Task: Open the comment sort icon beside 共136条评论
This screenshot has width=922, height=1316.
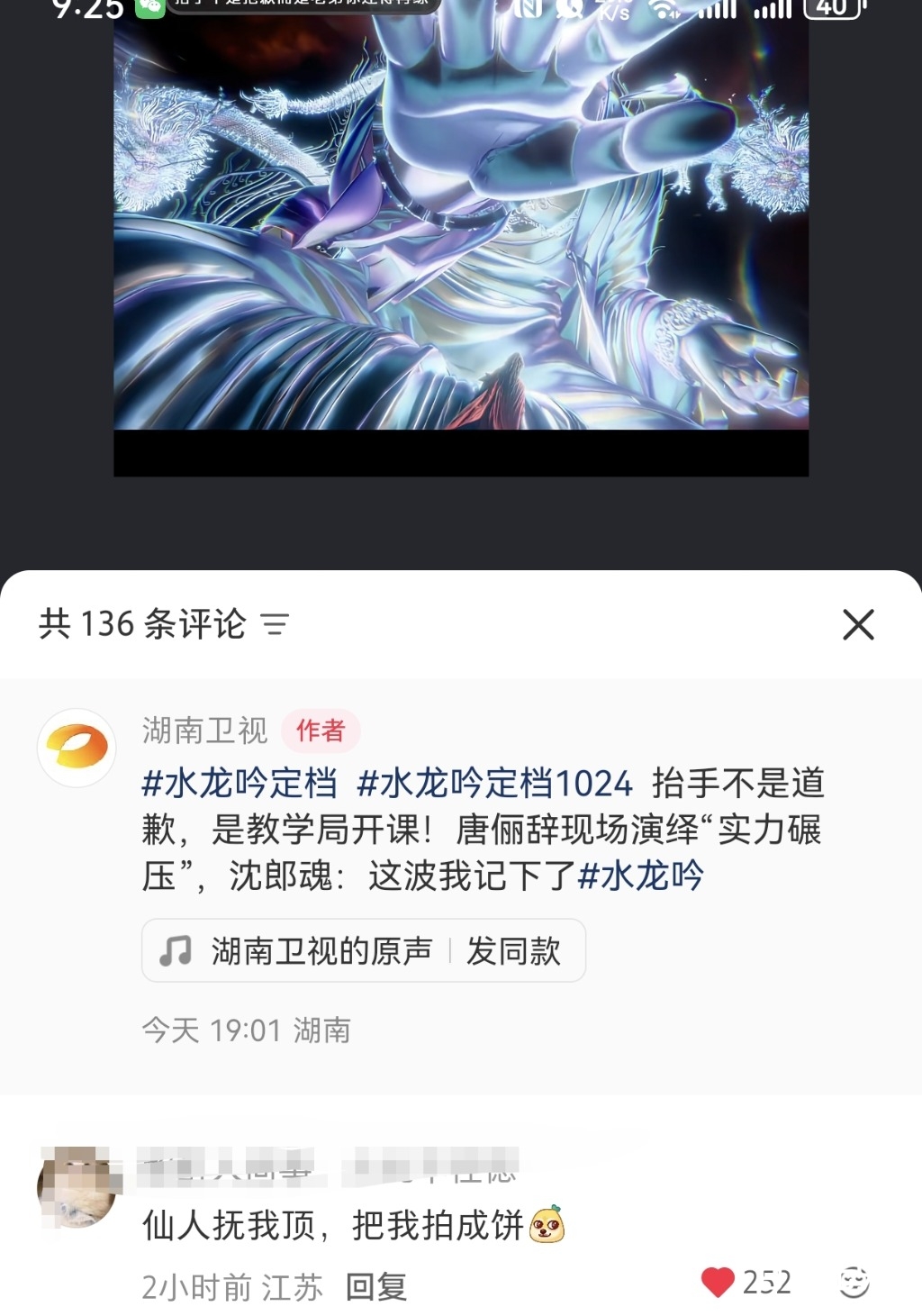Action: click(x=276, y=623)
